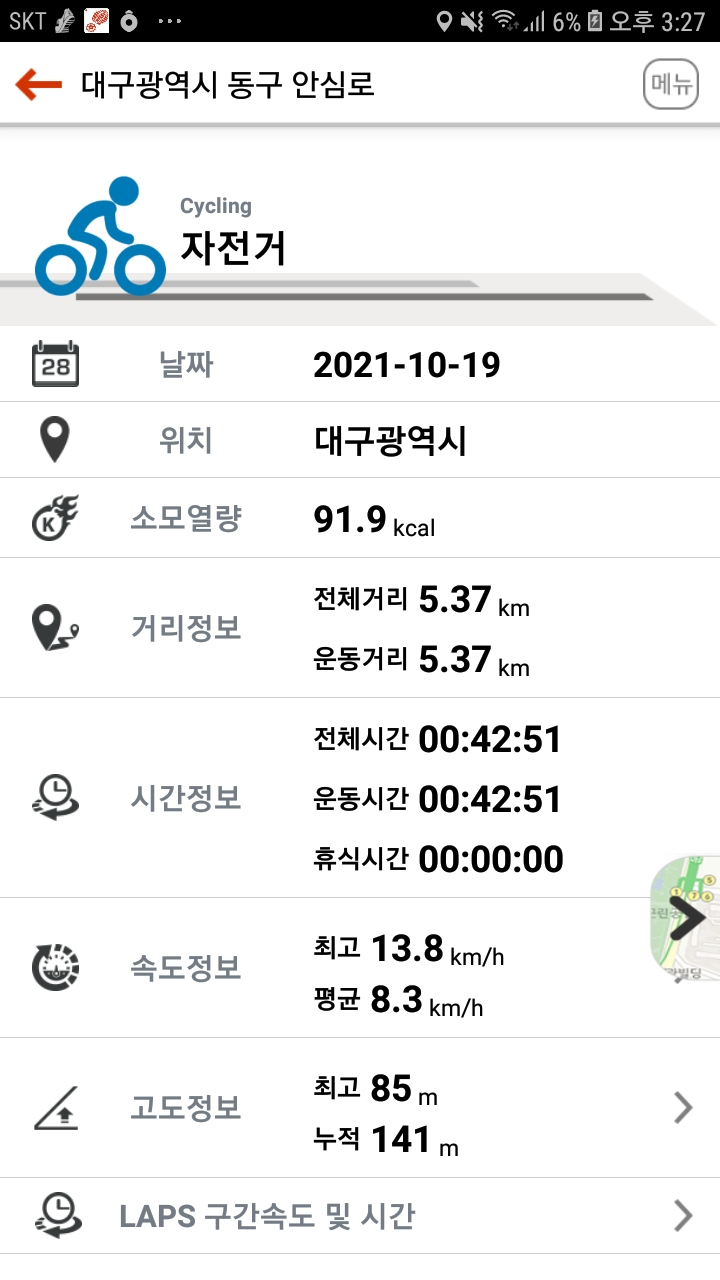This screenshot has width=720, height=1280.
Task: Open the 메뉴 button
Action: (669, 85)
